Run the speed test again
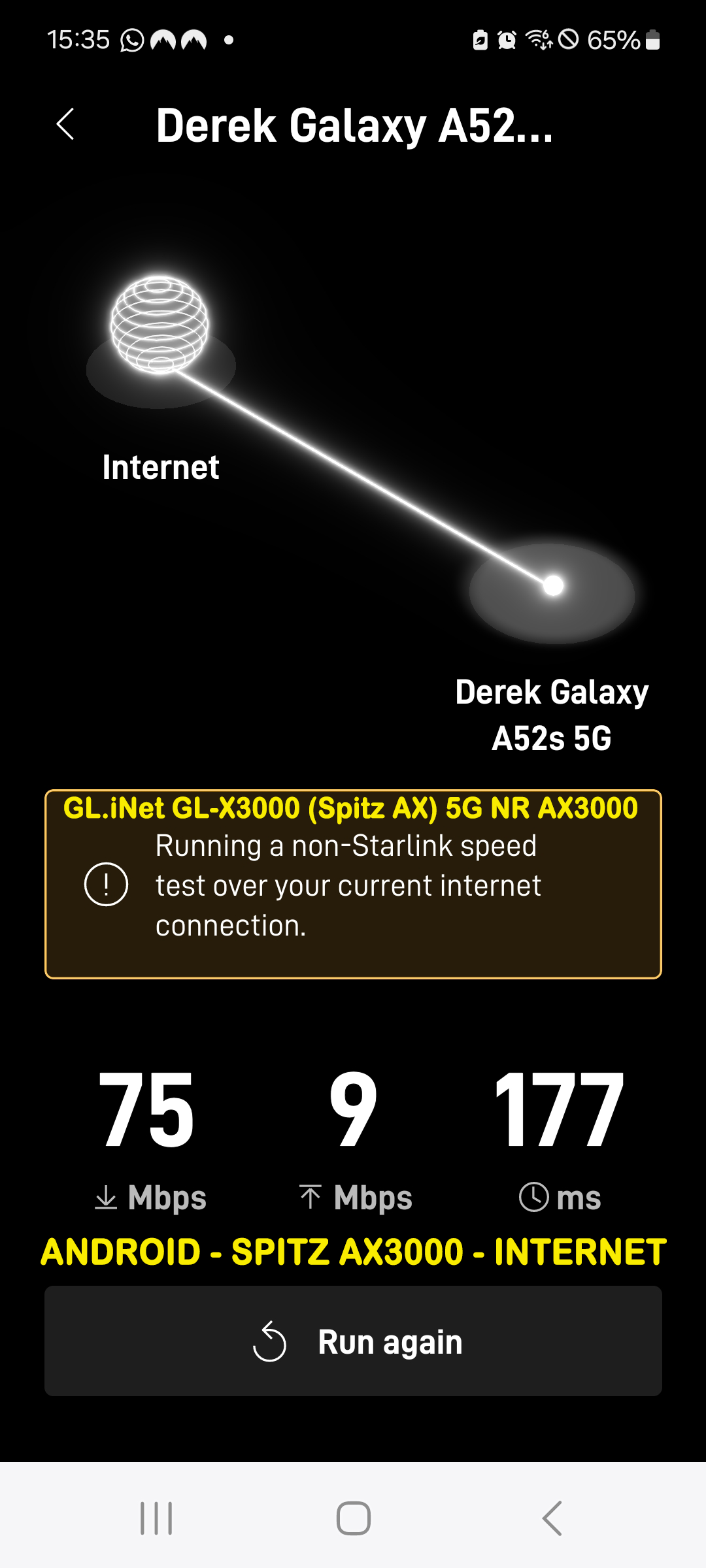Viewport: 706px width, 1568px height. pos(353,1341)
